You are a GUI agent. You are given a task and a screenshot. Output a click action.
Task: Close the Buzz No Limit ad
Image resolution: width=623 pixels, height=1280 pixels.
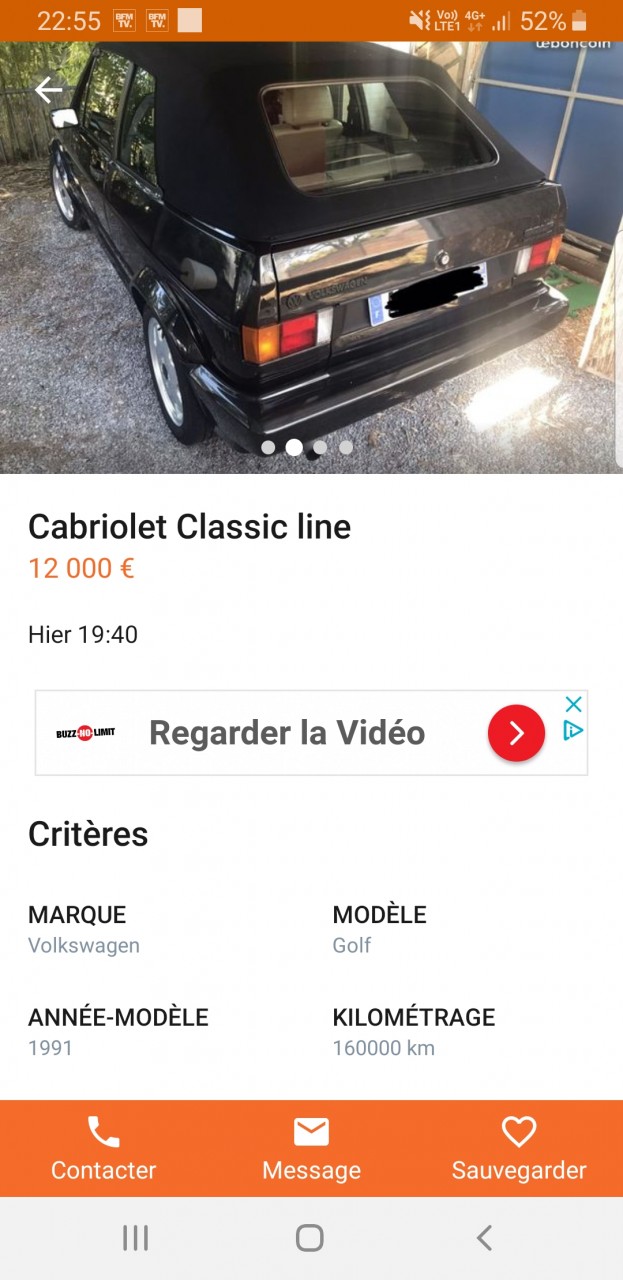[574, 705]
